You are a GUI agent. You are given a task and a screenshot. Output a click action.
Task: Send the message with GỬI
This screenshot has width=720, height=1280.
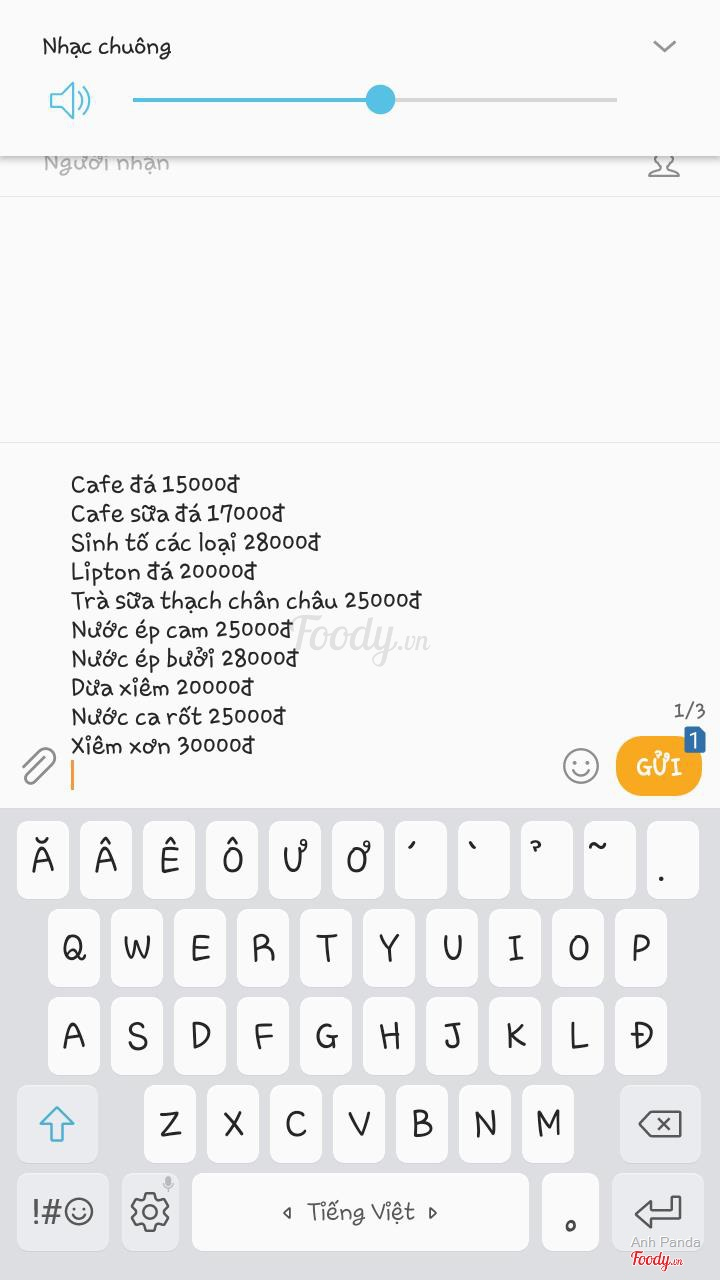point(658,766)
